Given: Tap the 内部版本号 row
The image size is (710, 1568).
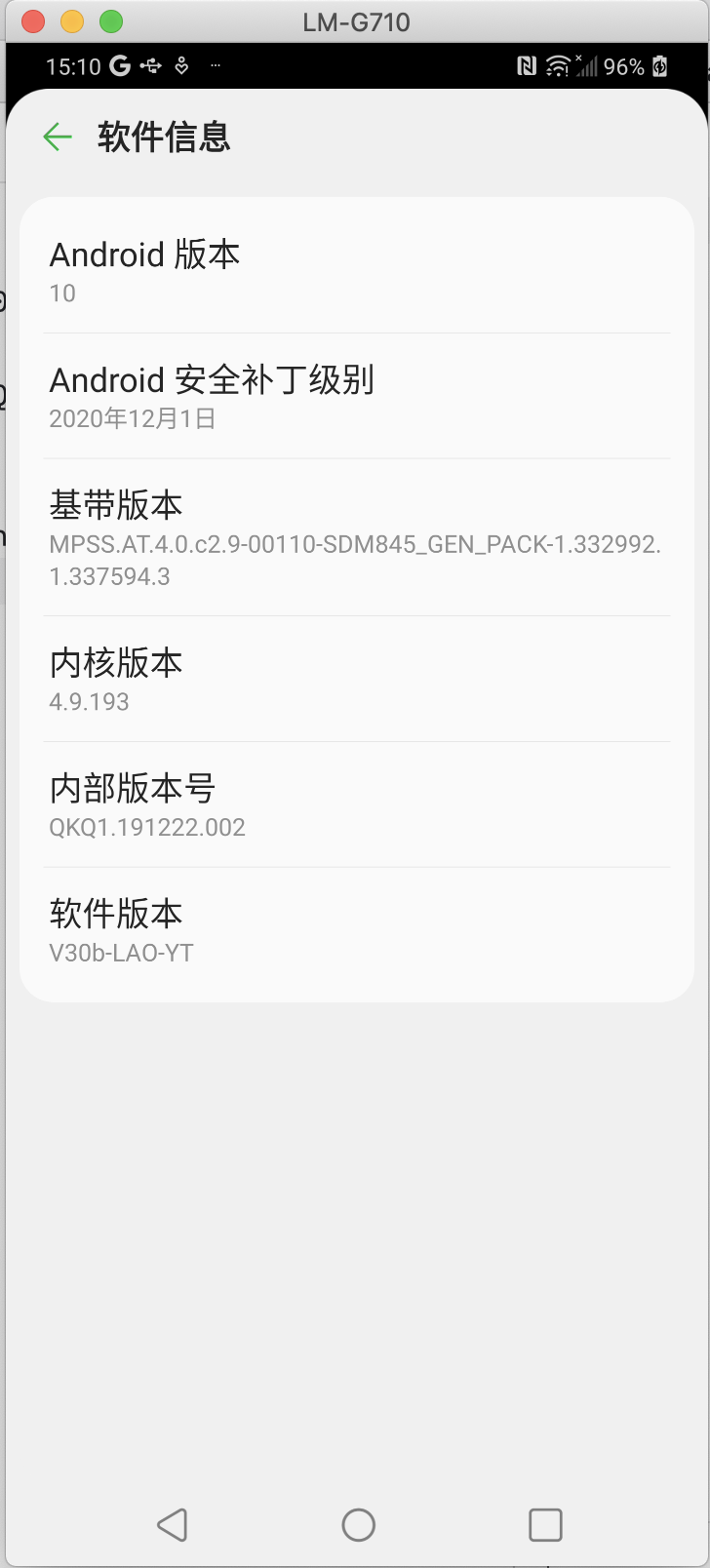Looking at the screenshot, I should coord(356,805).
